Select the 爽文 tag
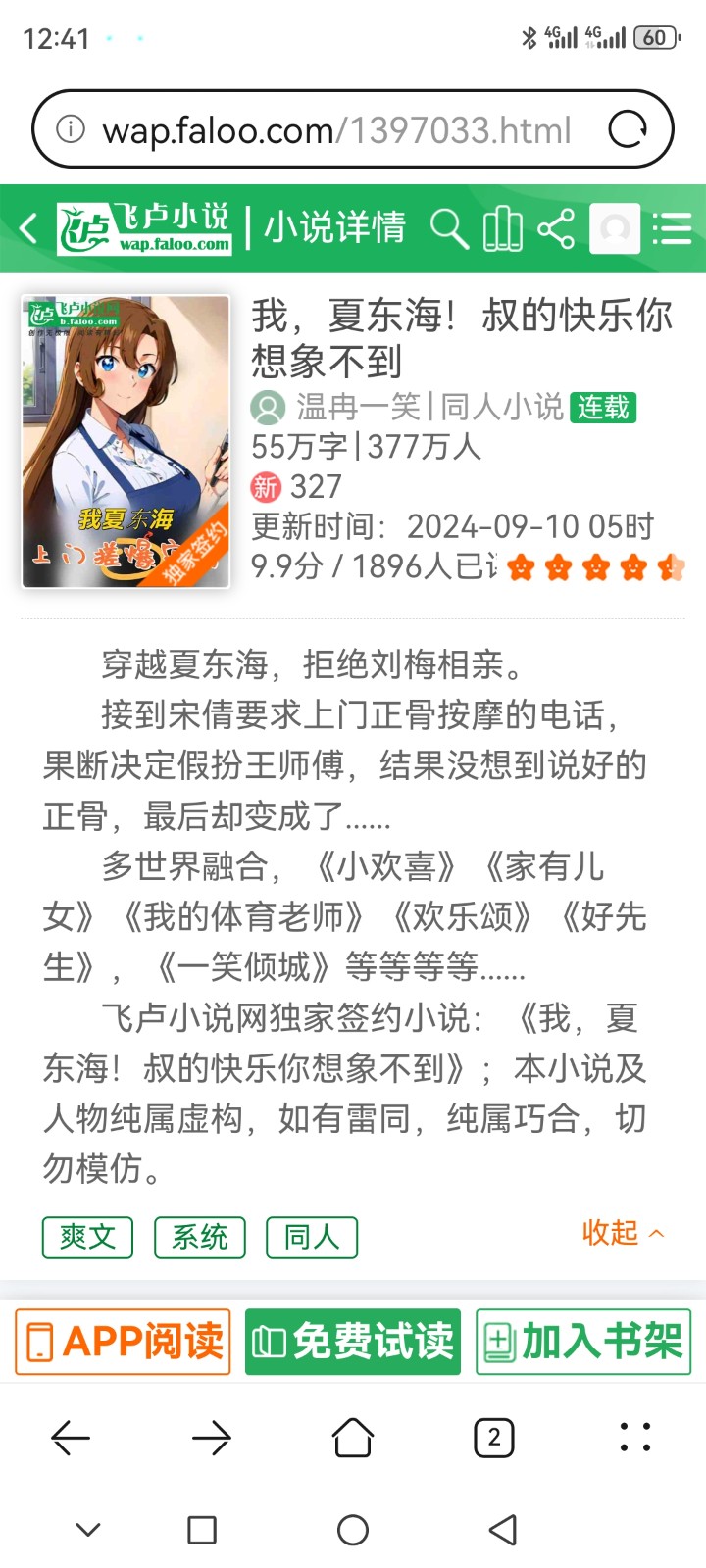Viewport: 706px width, 1568px height. tap(87, 1237)
